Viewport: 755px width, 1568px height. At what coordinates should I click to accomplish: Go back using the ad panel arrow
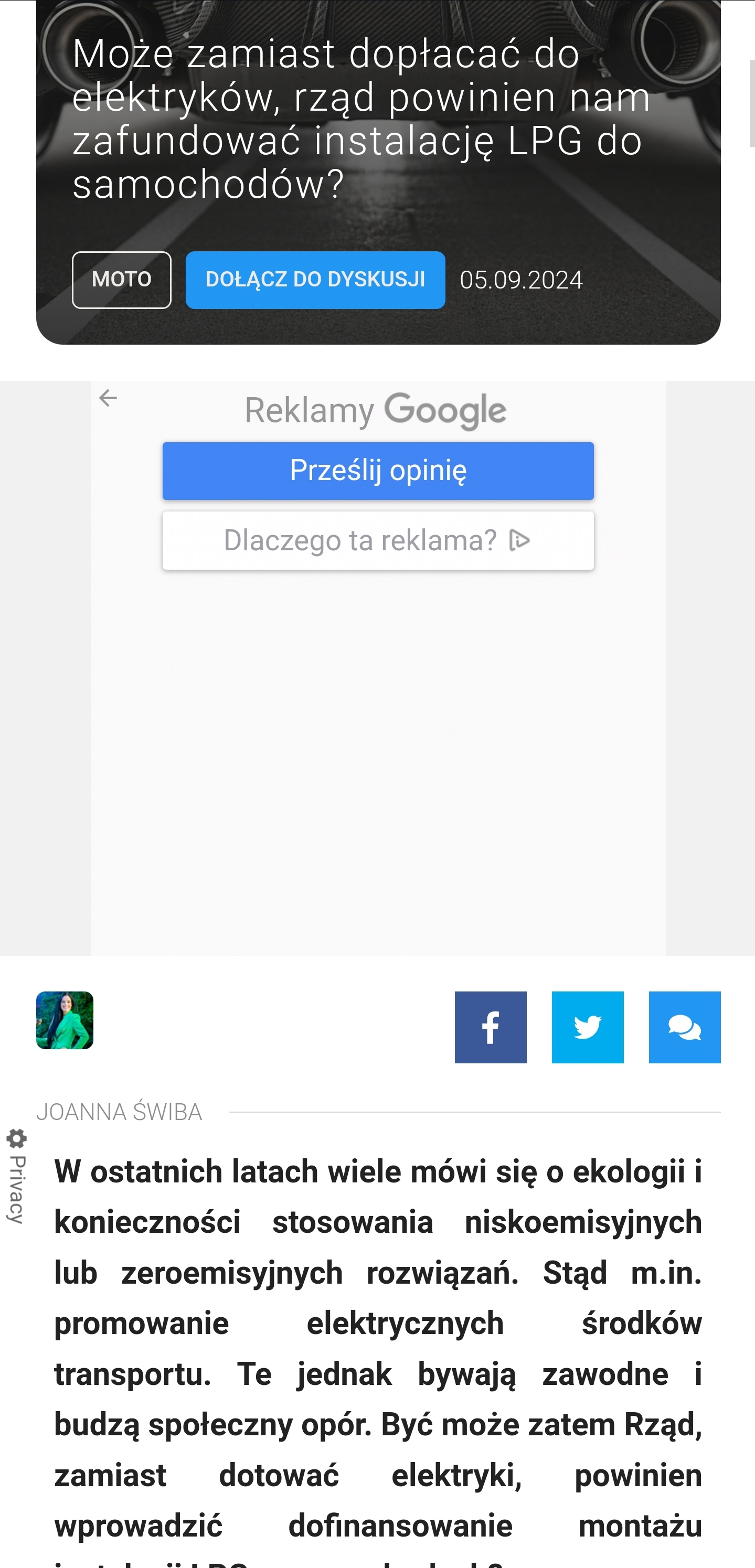pos(108,398)
